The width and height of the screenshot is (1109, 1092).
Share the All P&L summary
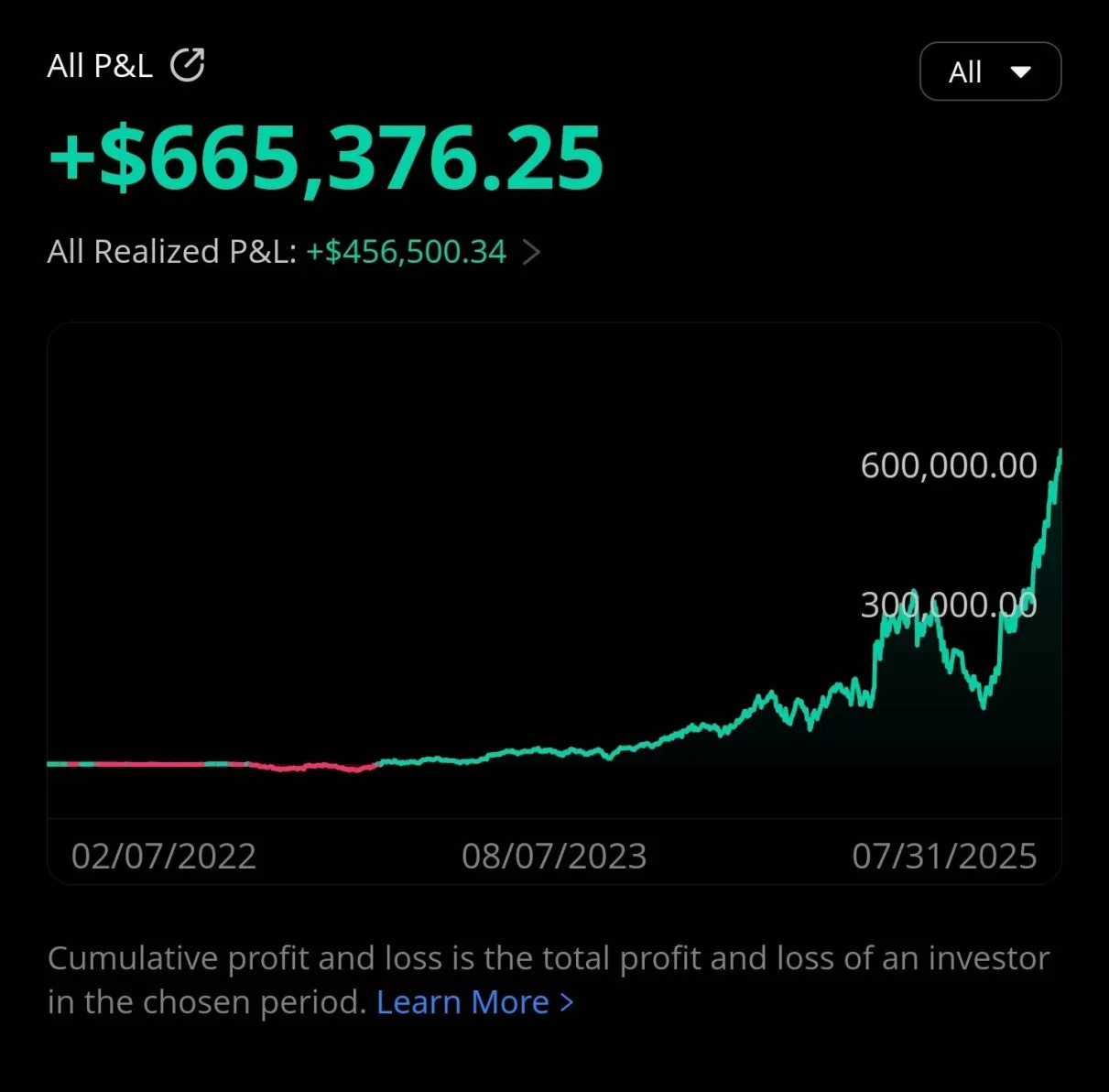click(x=188, y=65)
